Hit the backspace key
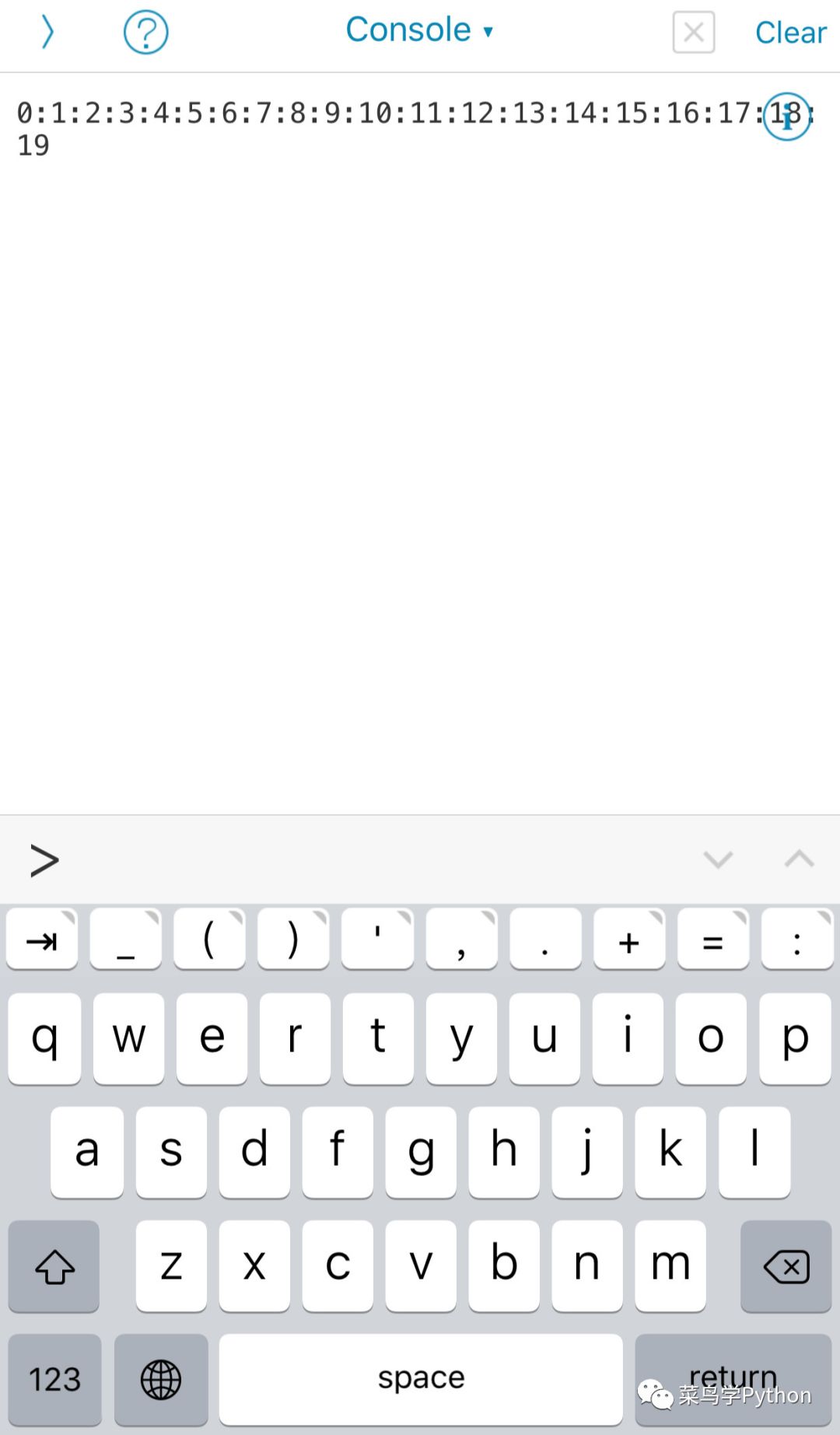This screenshot has height=1435, width=840. [786, 1266]
